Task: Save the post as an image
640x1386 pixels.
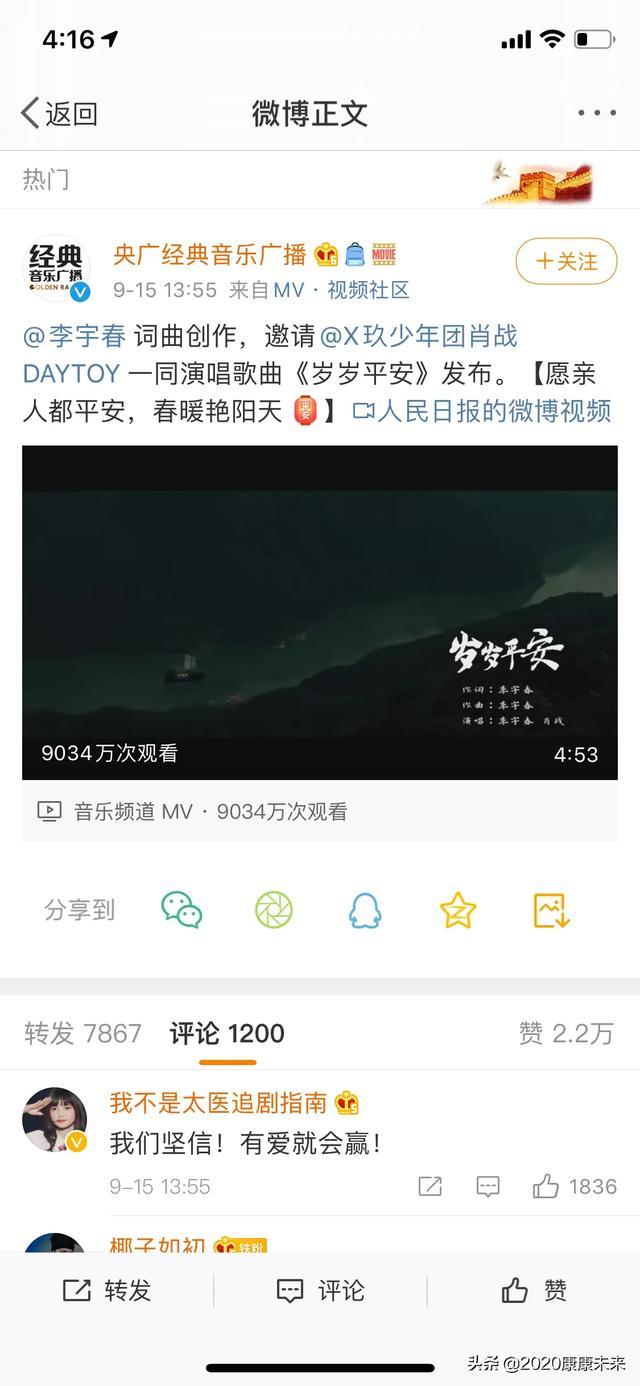Action: (x=551, y=909)
